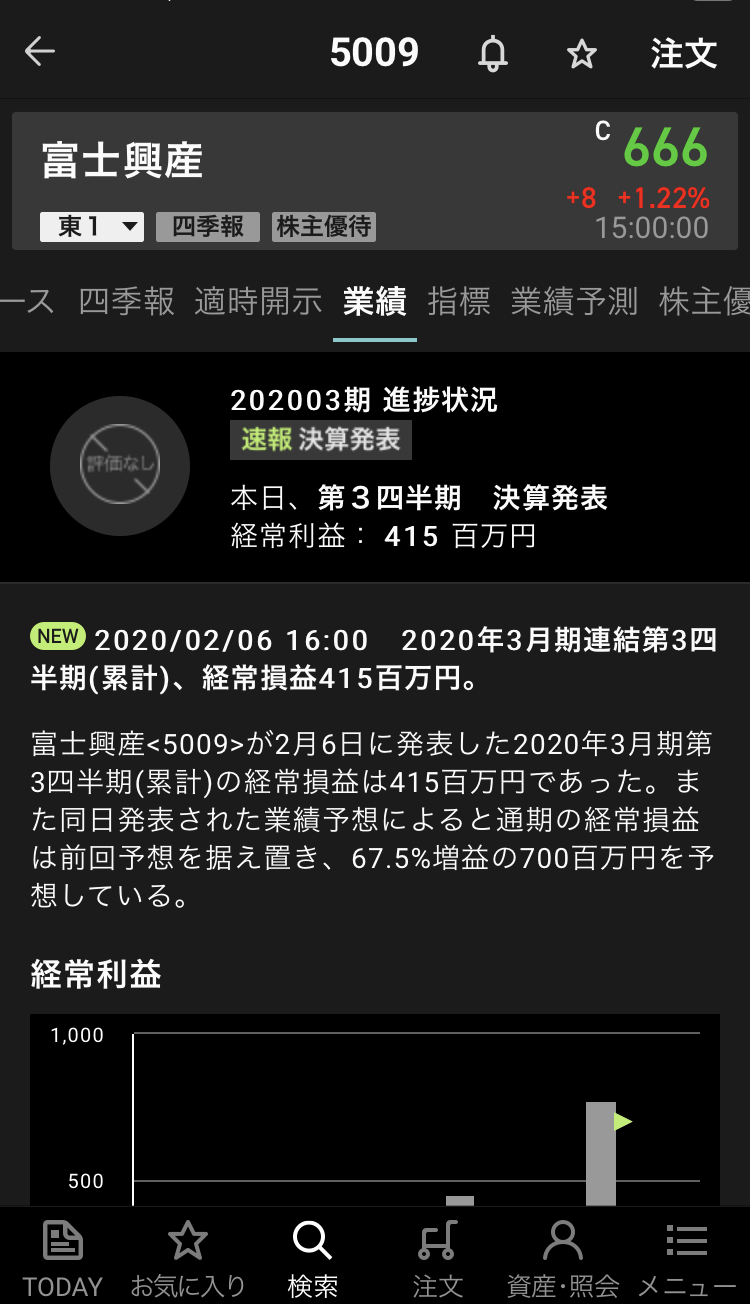Open 資産・照会 in bottom navigation
Viewport: 750px width, 1304px height.
point(562,1258)
